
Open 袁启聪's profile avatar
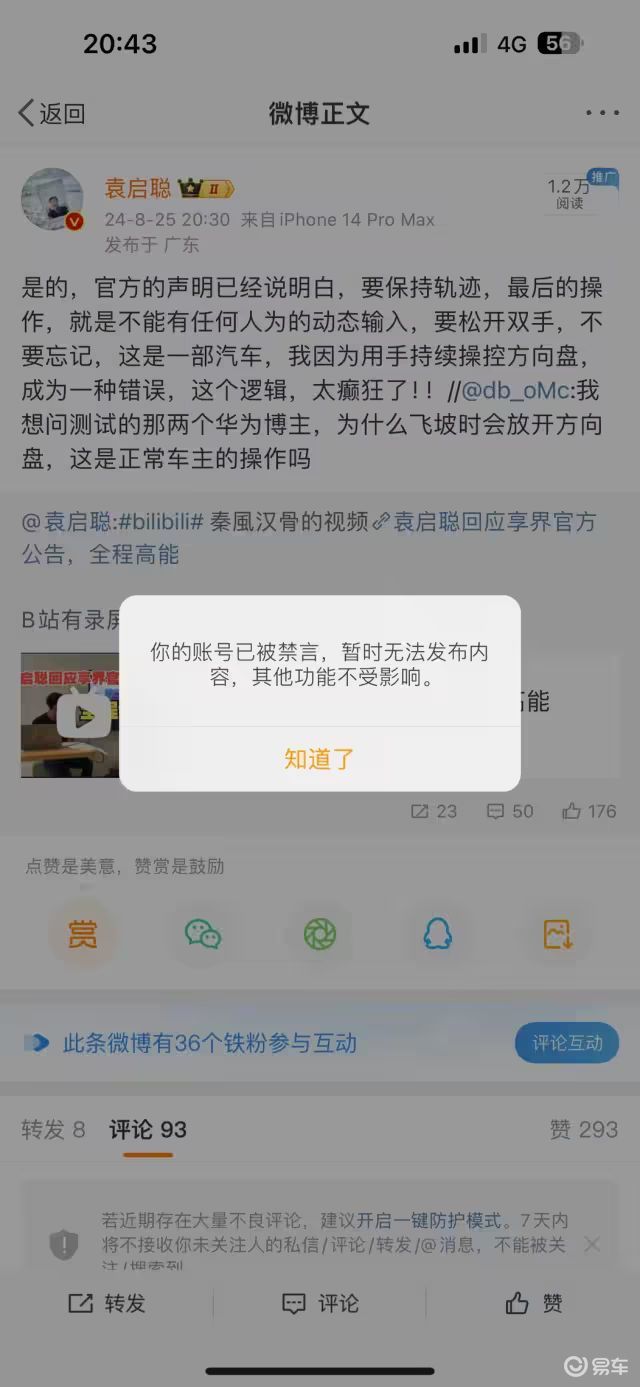pos(52,199)
